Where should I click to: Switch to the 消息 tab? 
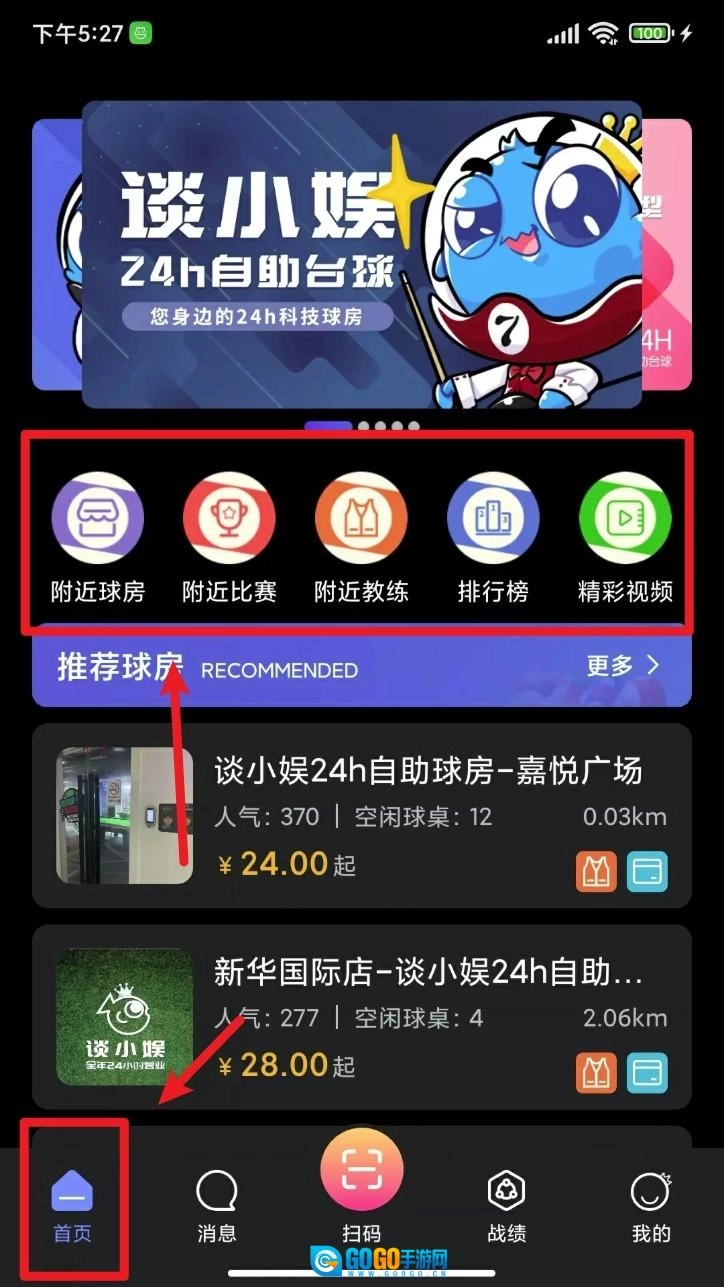[216, 1205]
